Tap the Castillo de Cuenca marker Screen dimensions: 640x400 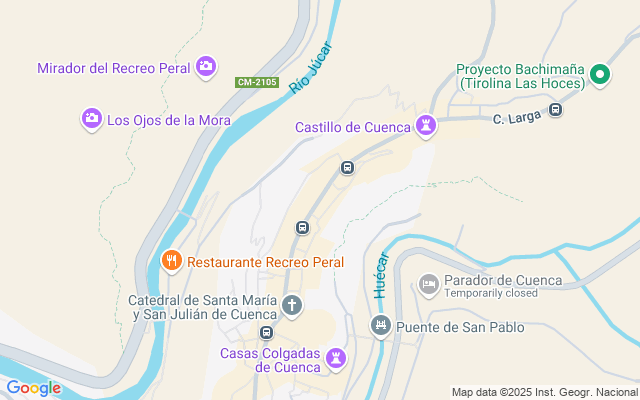click(428, 125)
